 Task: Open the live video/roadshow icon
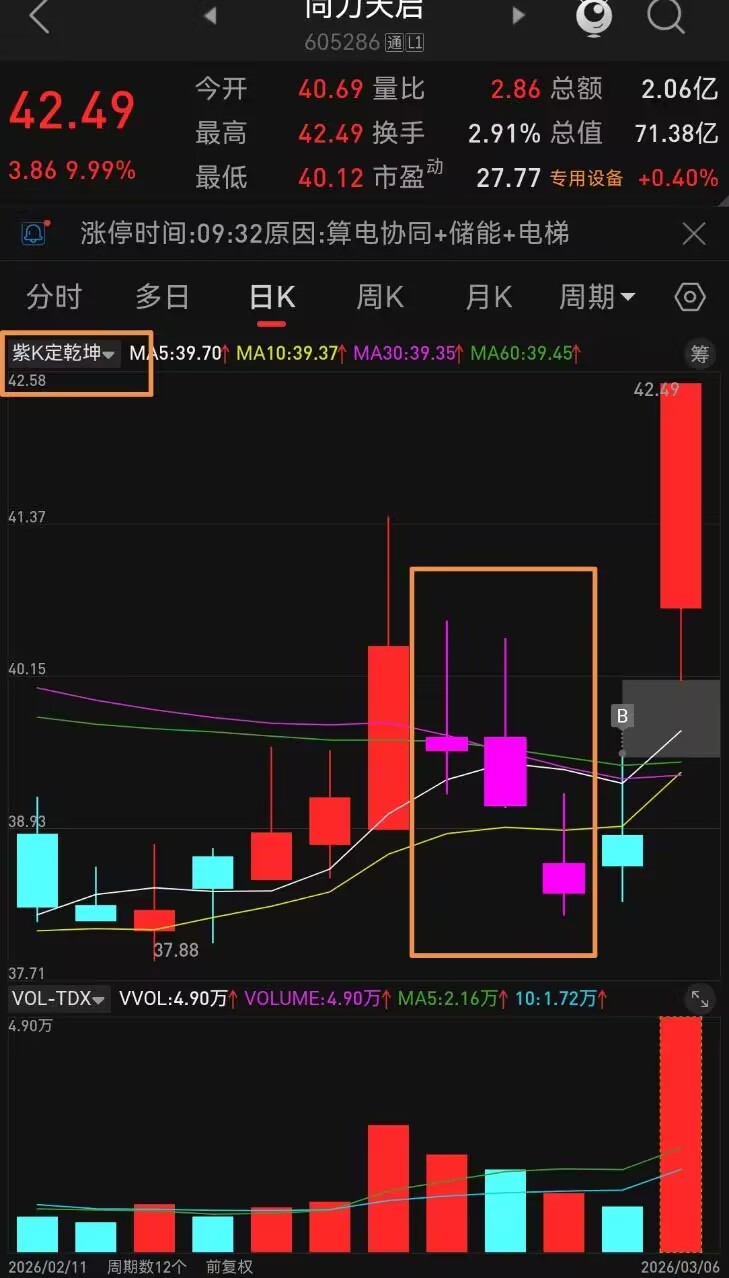(593, 16)
